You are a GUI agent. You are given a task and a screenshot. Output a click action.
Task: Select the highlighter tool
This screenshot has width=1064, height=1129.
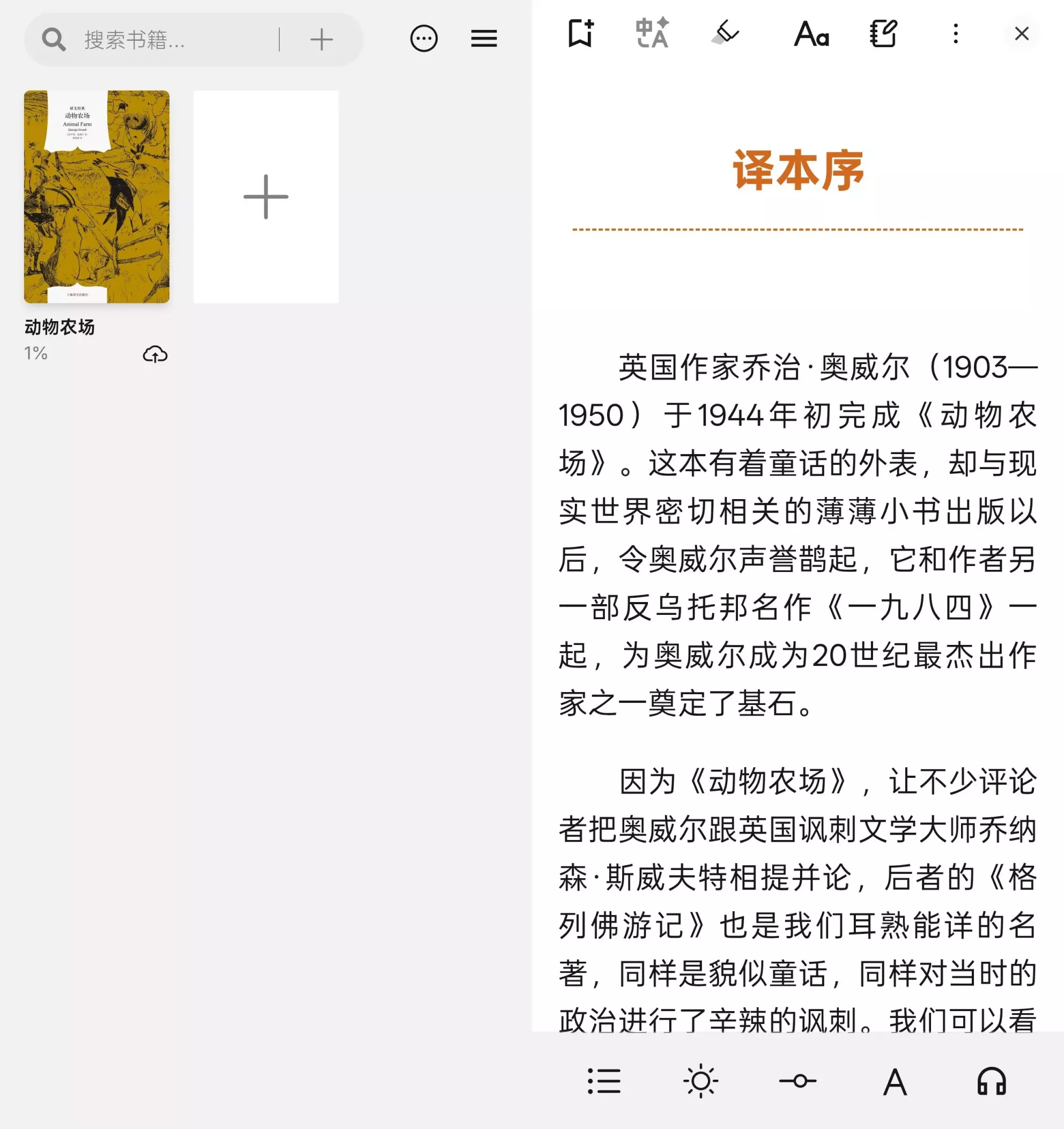point(726,34)
